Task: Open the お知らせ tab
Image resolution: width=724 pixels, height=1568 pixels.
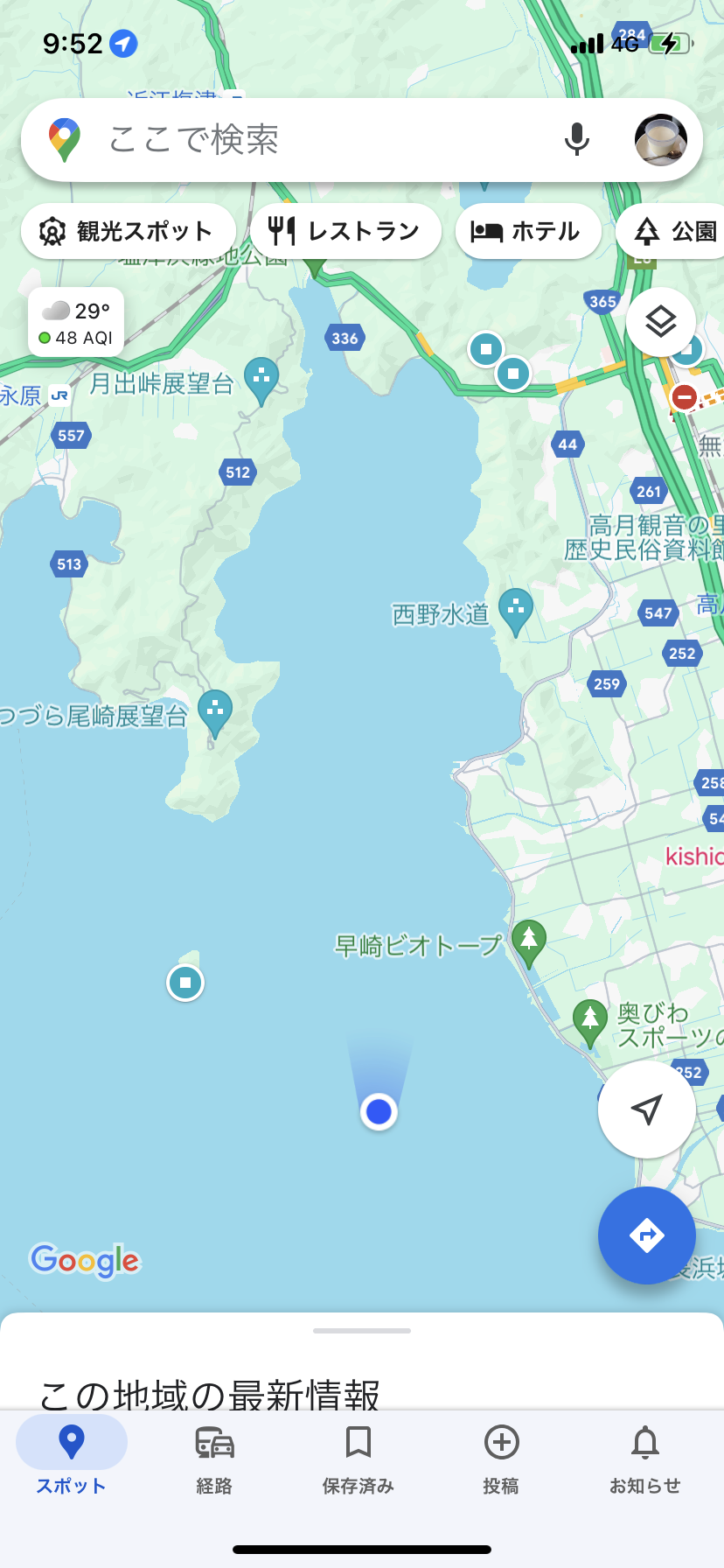Action: coord(644,1456)
